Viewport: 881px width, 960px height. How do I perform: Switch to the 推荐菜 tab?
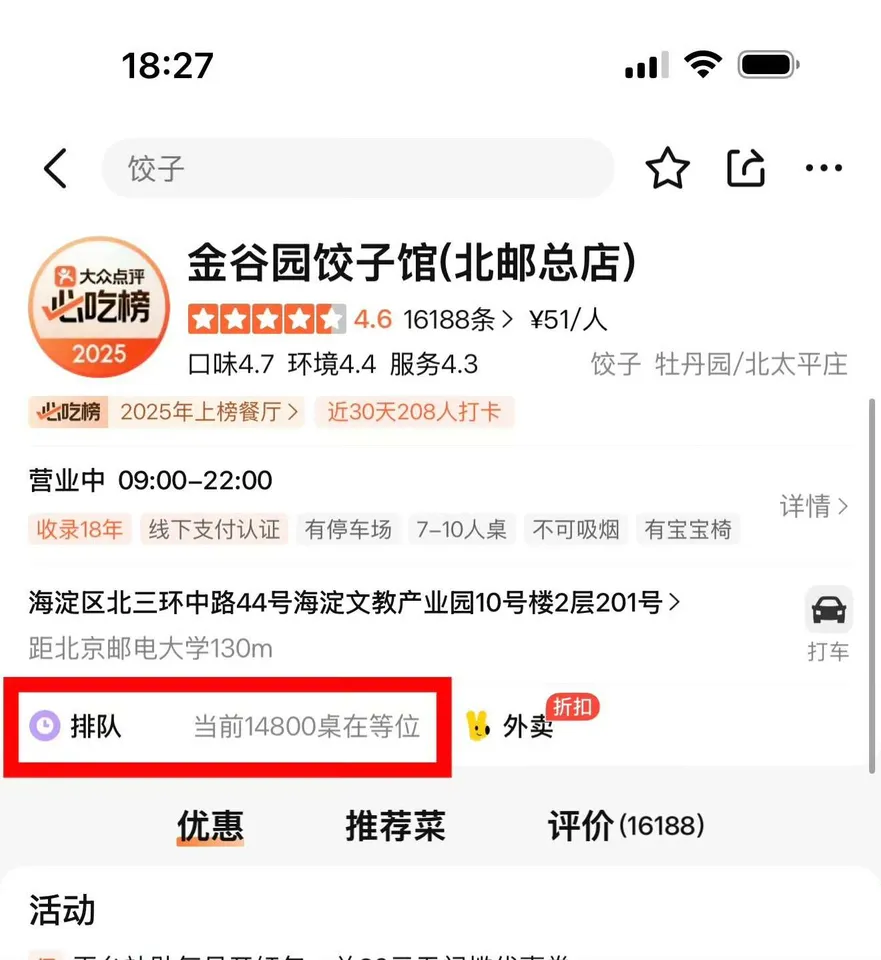point(395,826)
